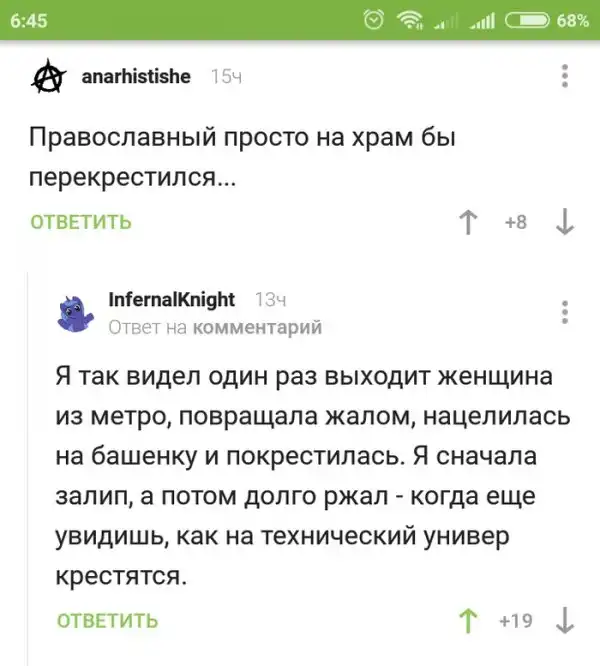Reply to anarhistishe's comment
The height and width of the screenshot is (666, 600).
coord(82,222)
